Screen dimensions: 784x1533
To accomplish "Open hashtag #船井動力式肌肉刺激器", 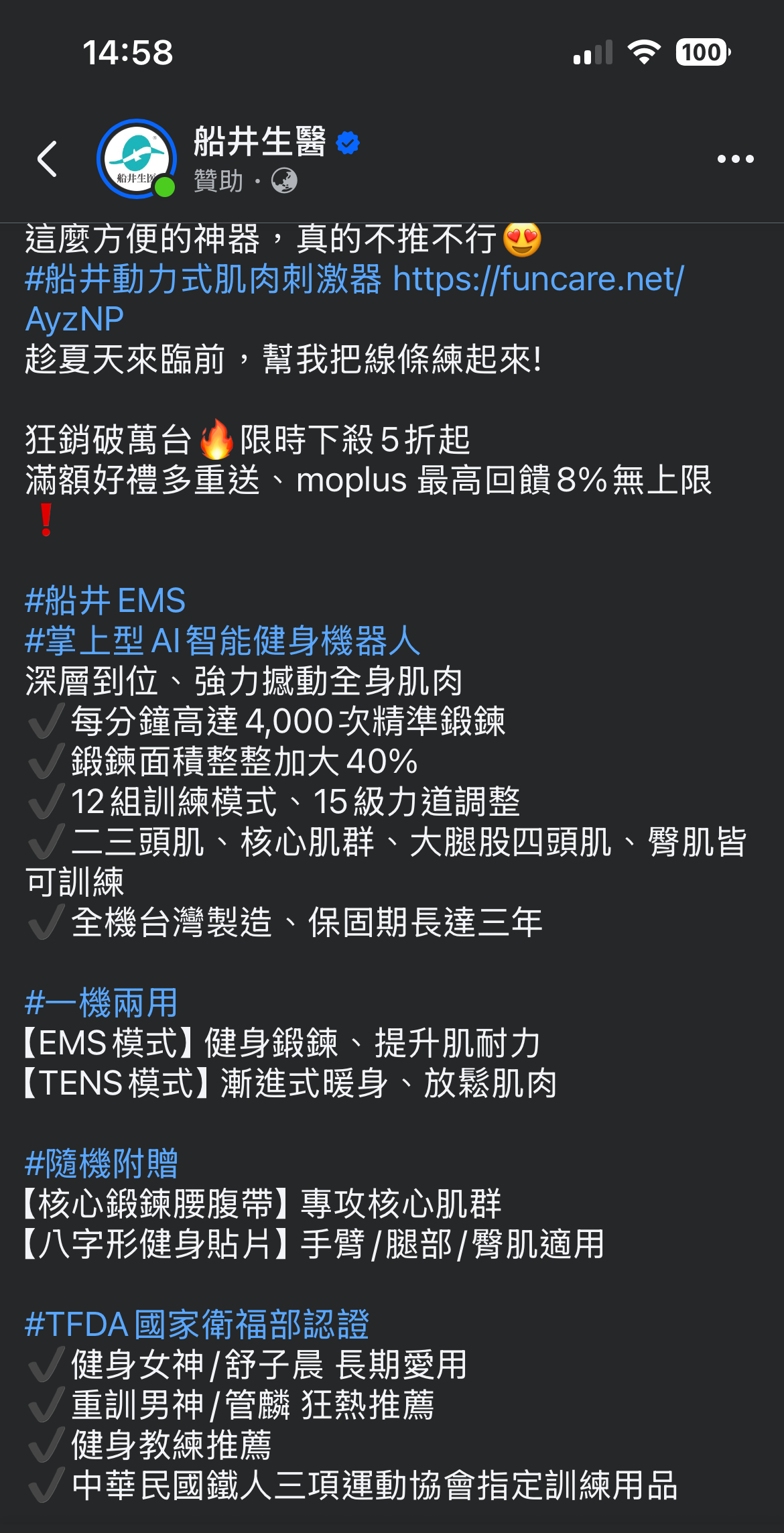I will coord(203,279).
